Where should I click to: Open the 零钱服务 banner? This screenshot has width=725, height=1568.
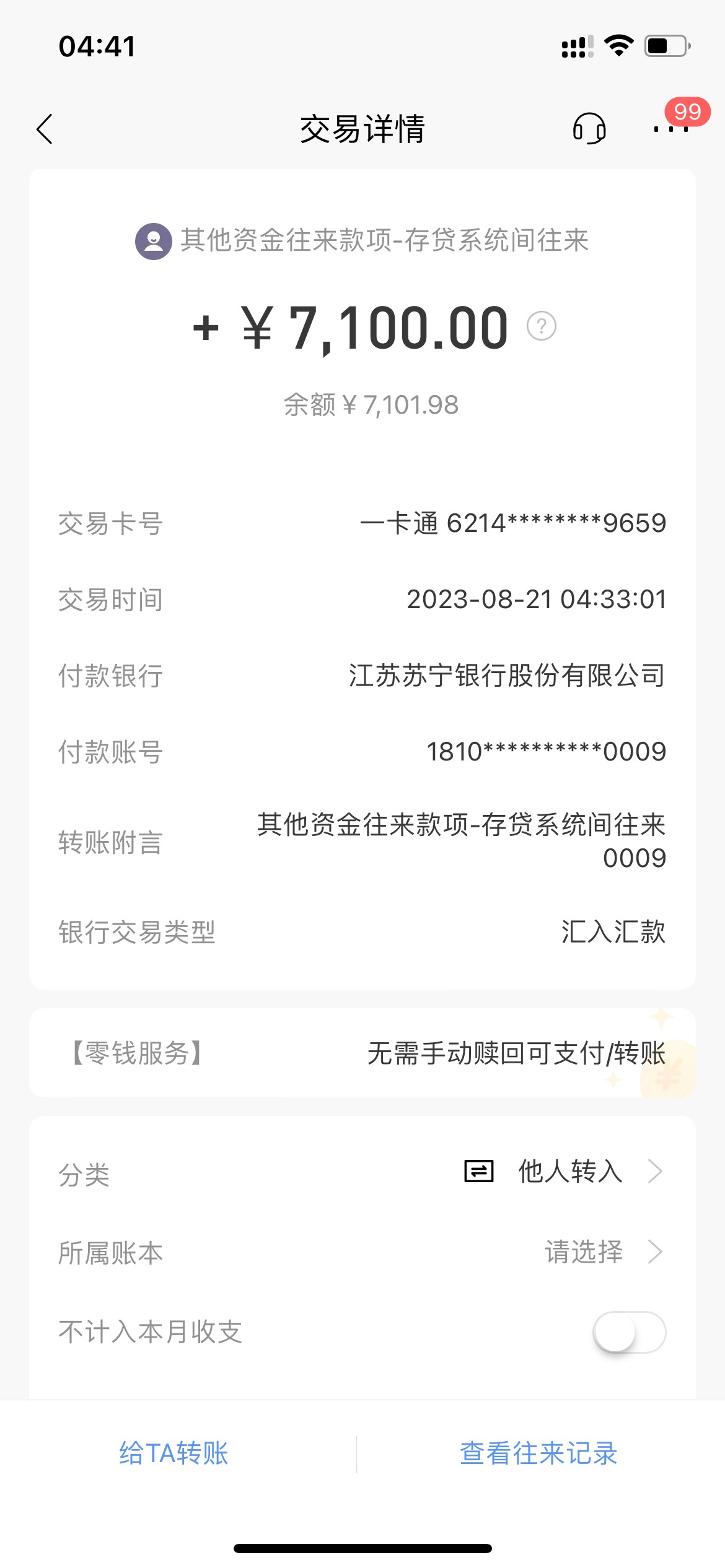[x=362, y=1053]
